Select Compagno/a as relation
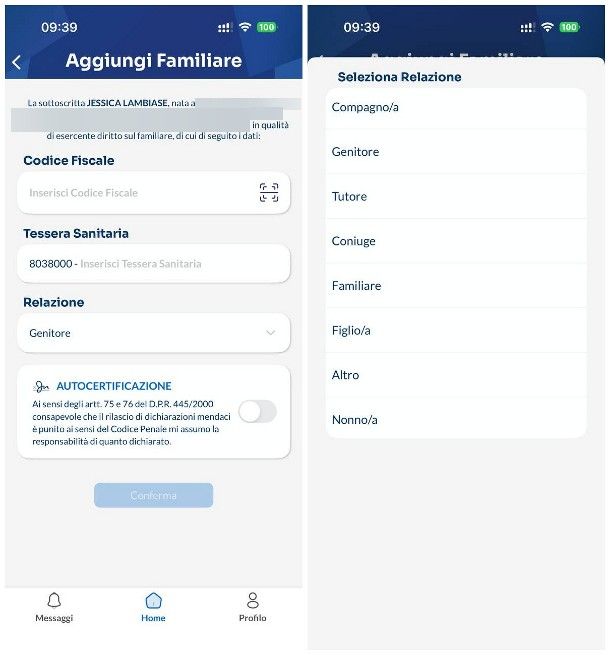Screen dimensions: 610x655 [456, 107]
